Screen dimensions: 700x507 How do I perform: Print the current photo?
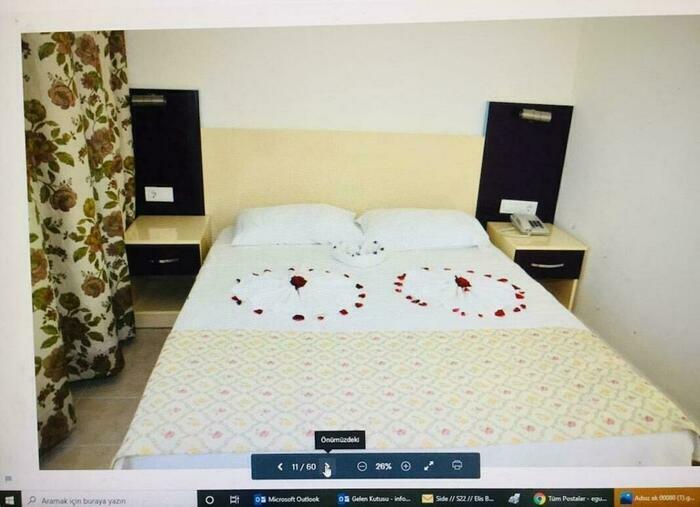(457, 466)
